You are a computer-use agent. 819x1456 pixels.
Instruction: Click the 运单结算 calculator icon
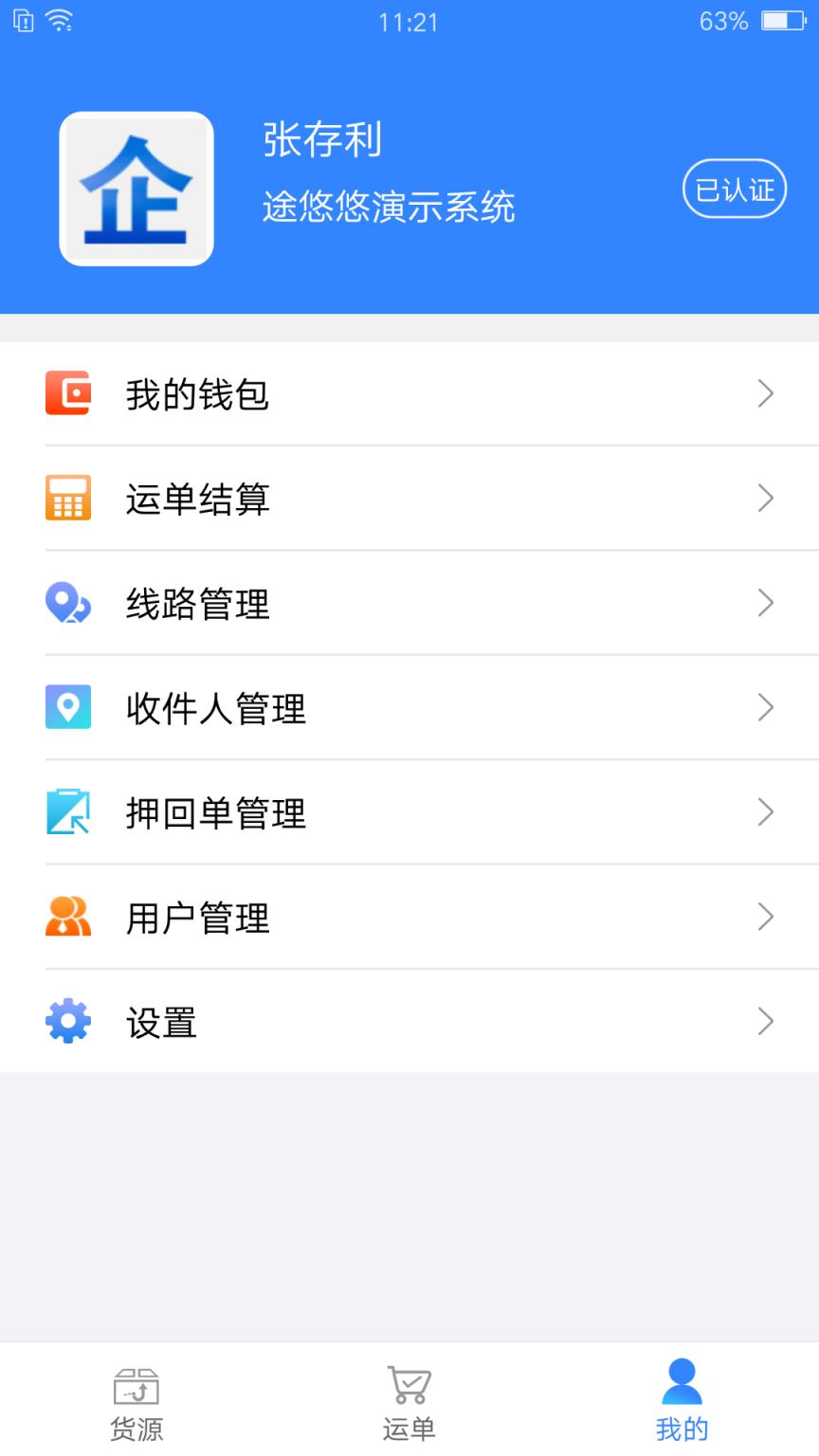coord(66,499)
